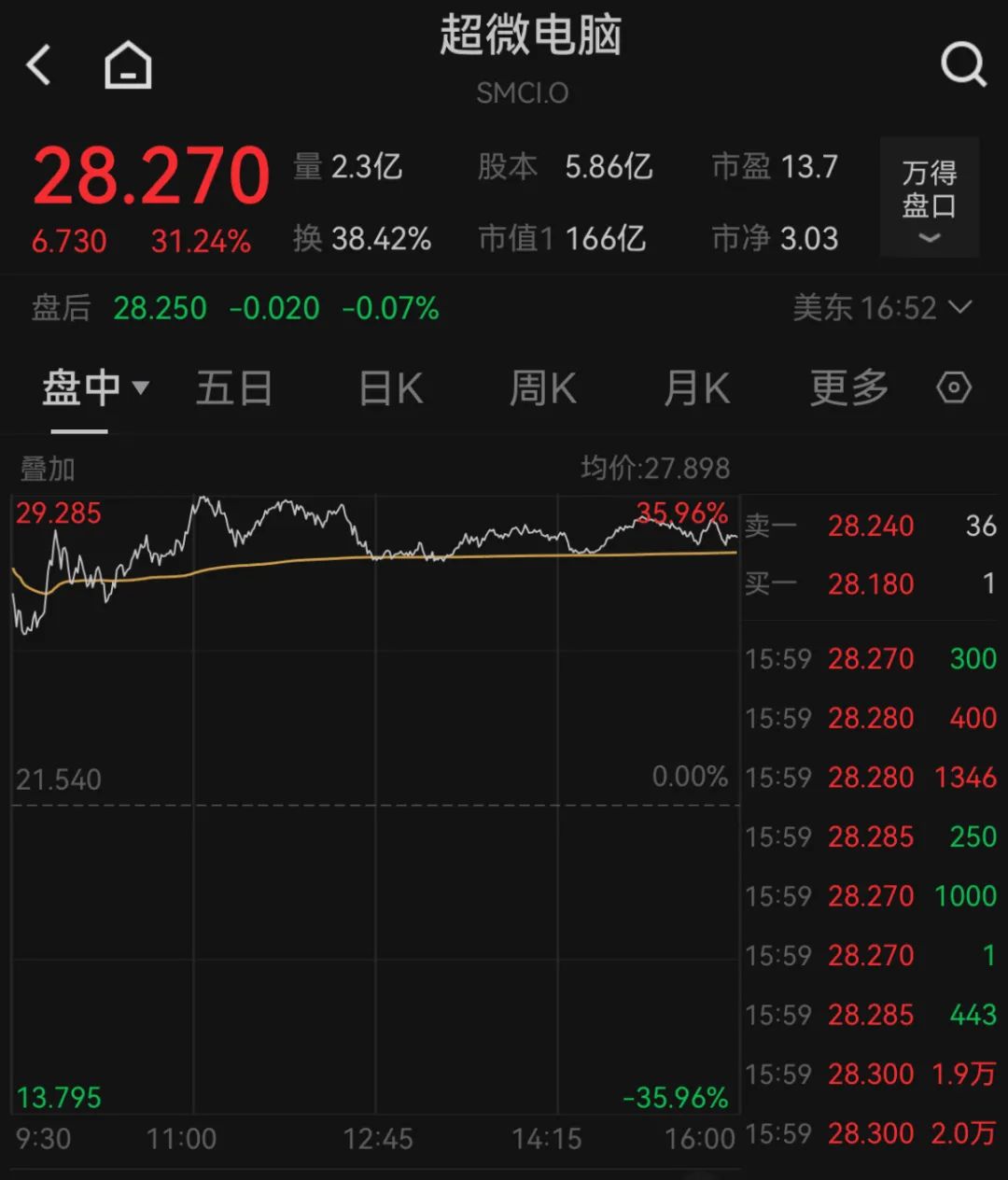Tap the search magnifier icon
The width and height of the screenshot is (1008, 1180).
point(962,65)
